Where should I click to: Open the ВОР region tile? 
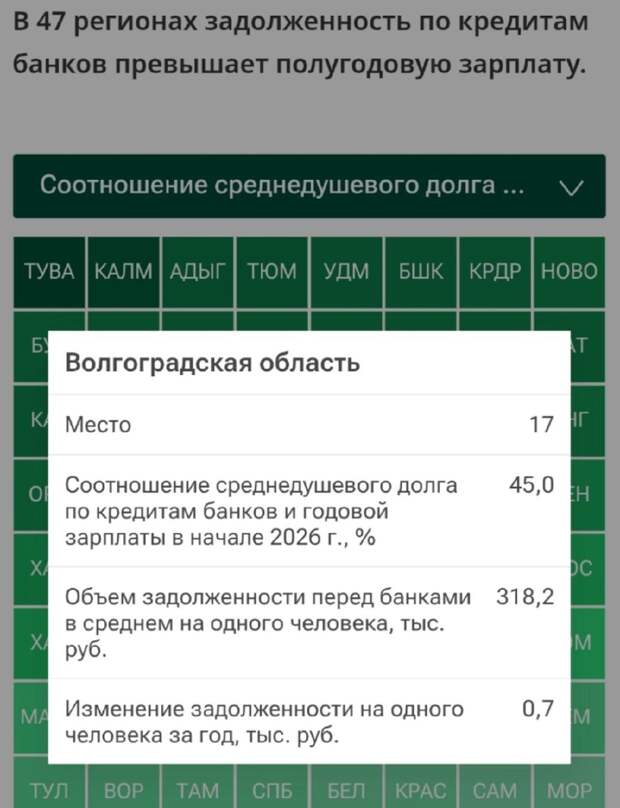(x=123, y=789)
